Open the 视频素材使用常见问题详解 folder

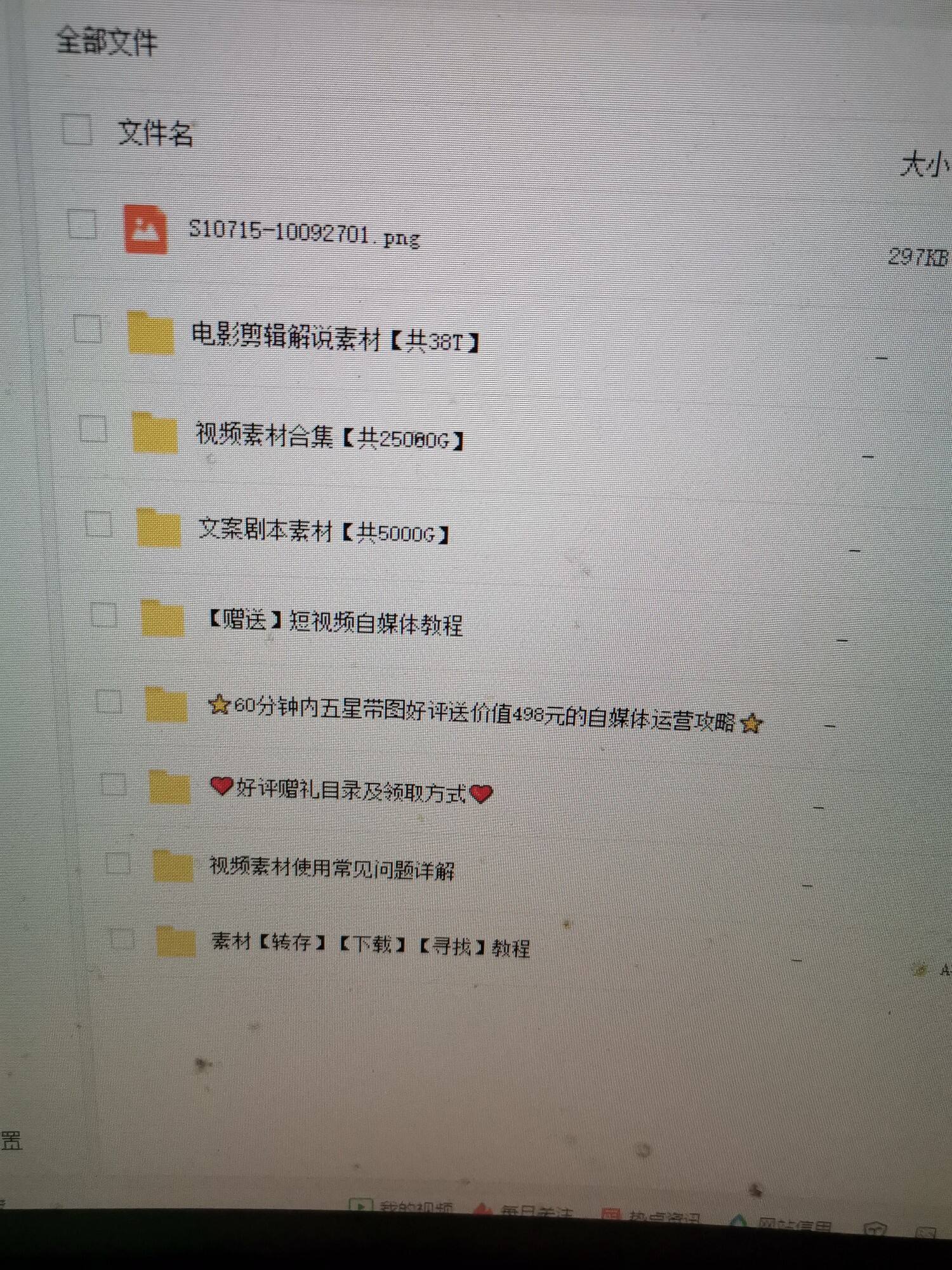pos(331,868)
